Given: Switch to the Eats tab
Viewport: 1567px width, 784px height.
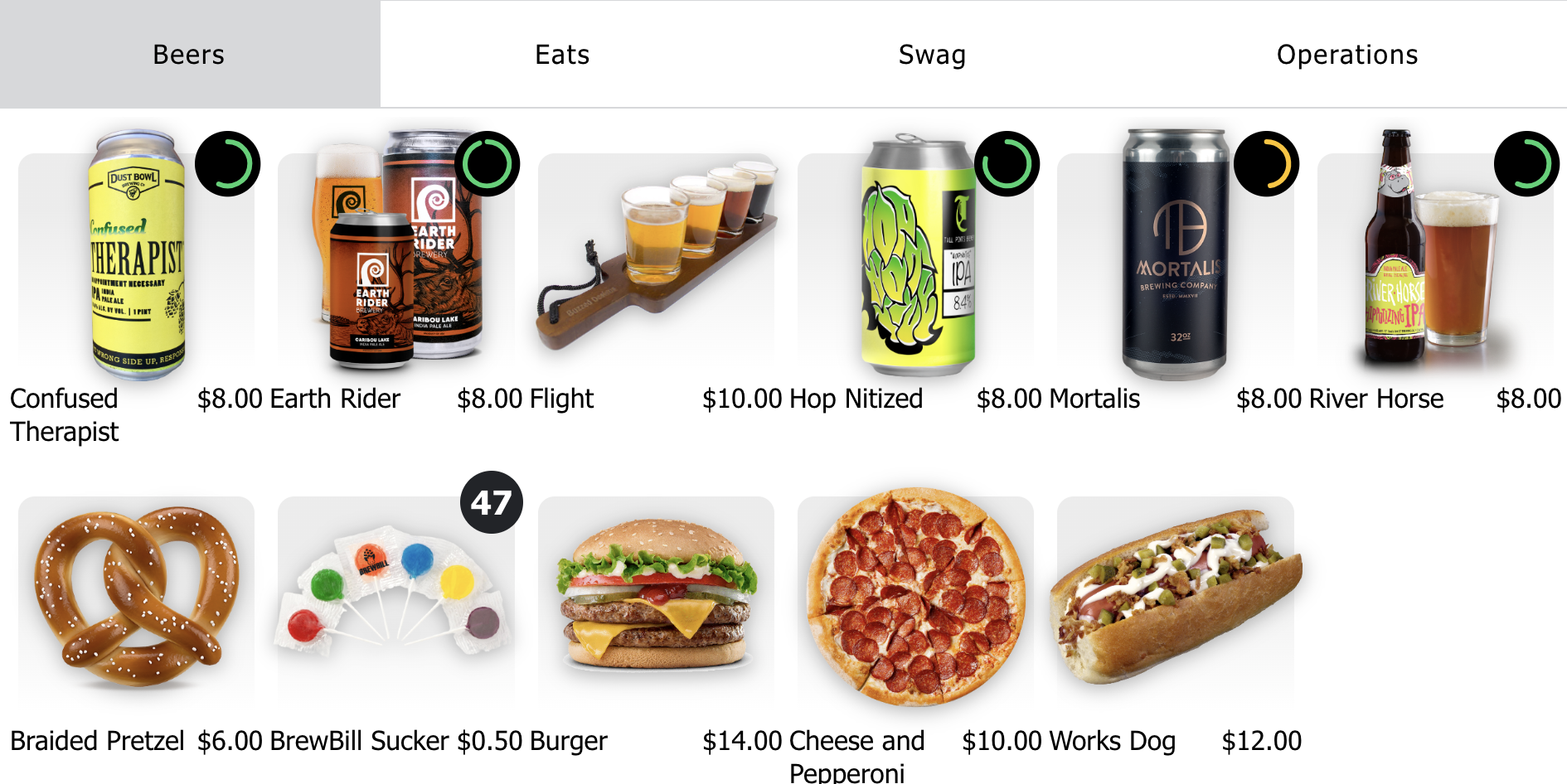Looking at the screenshot, I should (x=562, y=55).
